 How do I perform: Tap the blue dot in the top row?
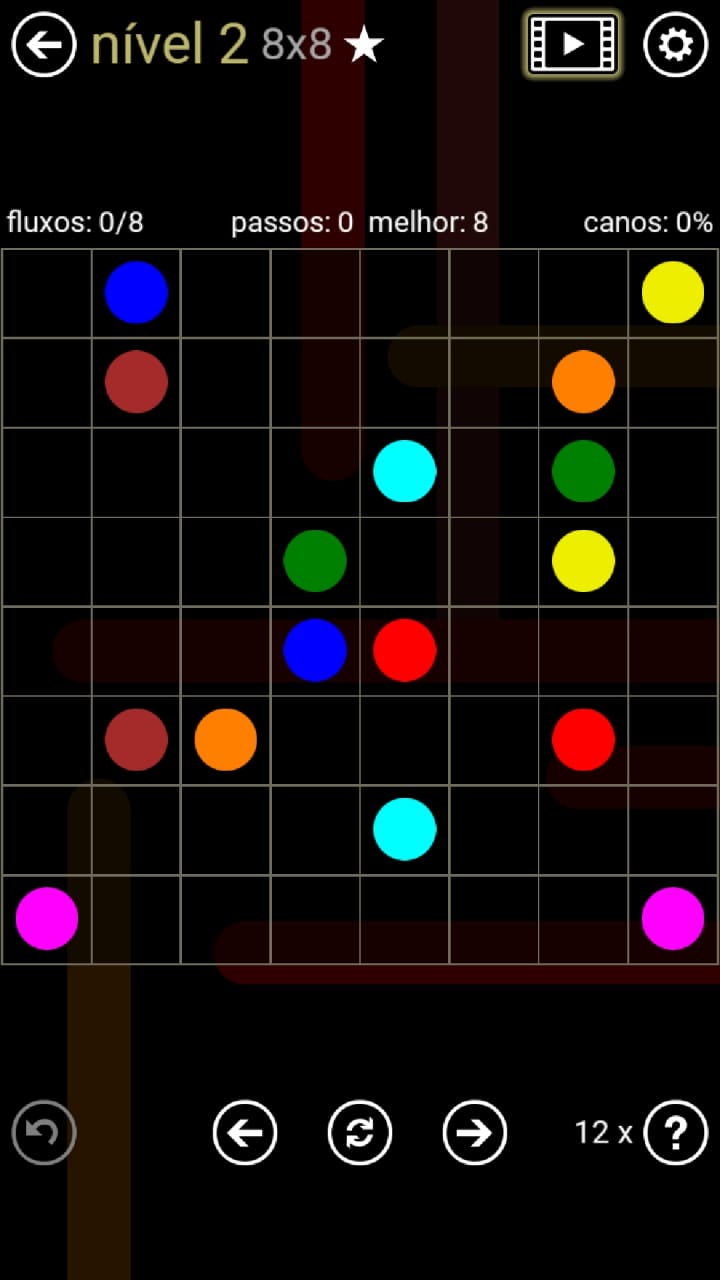(x=136, y=292)
